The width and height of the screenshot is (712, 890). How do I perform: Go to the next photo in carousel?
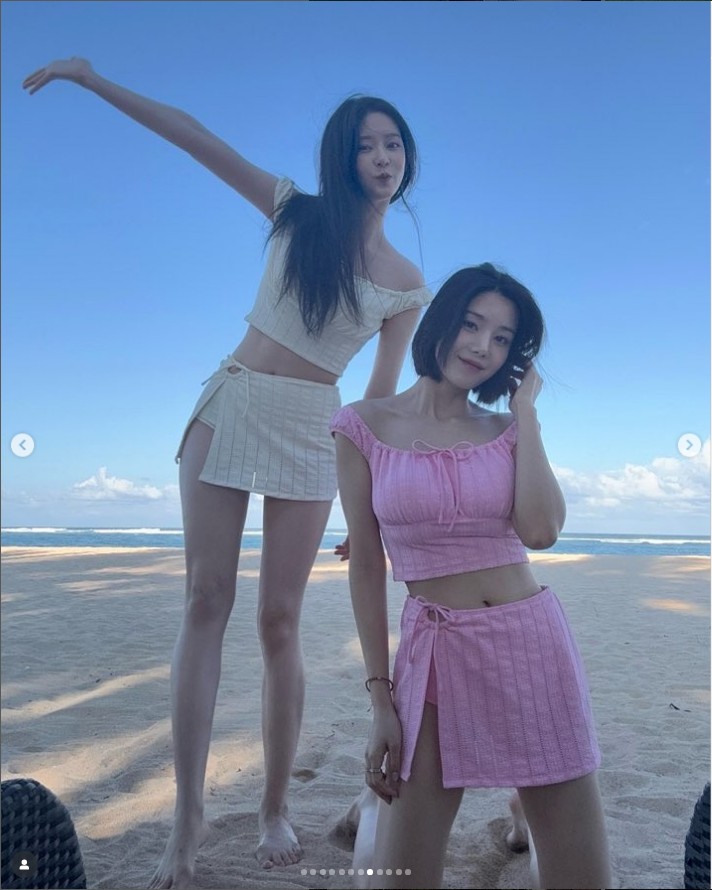click(689, 445)
